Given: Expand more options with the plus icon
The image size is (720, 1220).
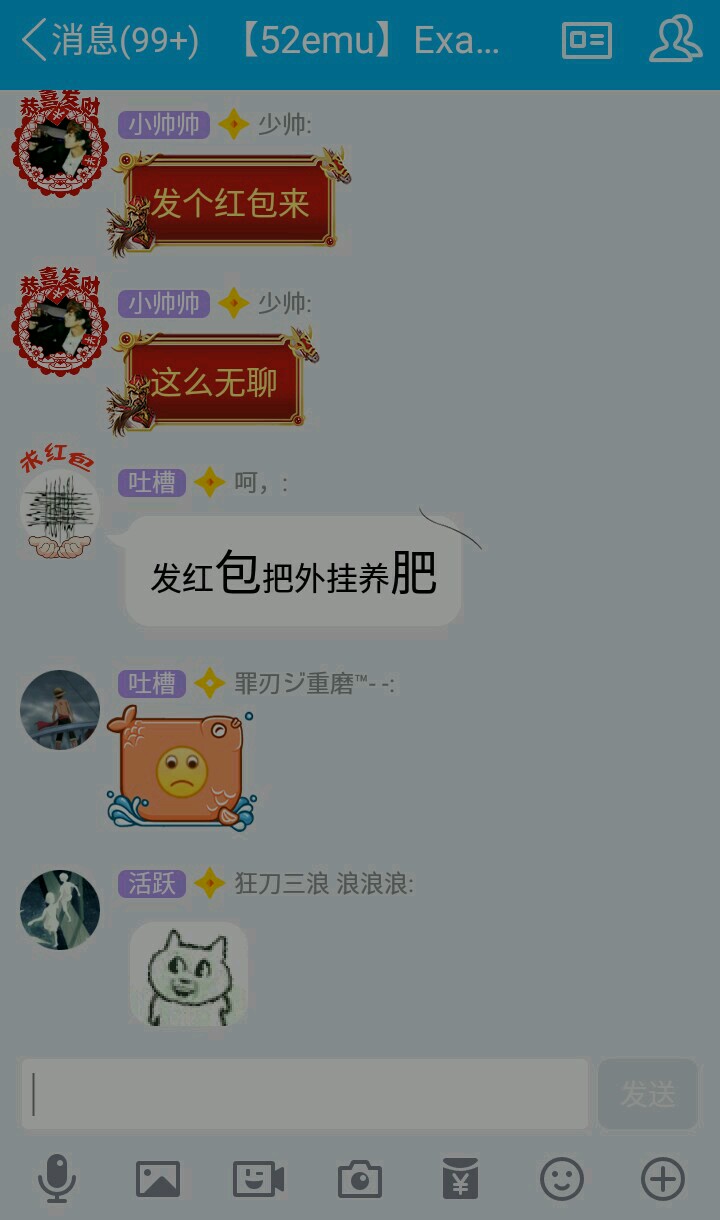Looking at the screenshot, I should click(x=662, y=1179).
